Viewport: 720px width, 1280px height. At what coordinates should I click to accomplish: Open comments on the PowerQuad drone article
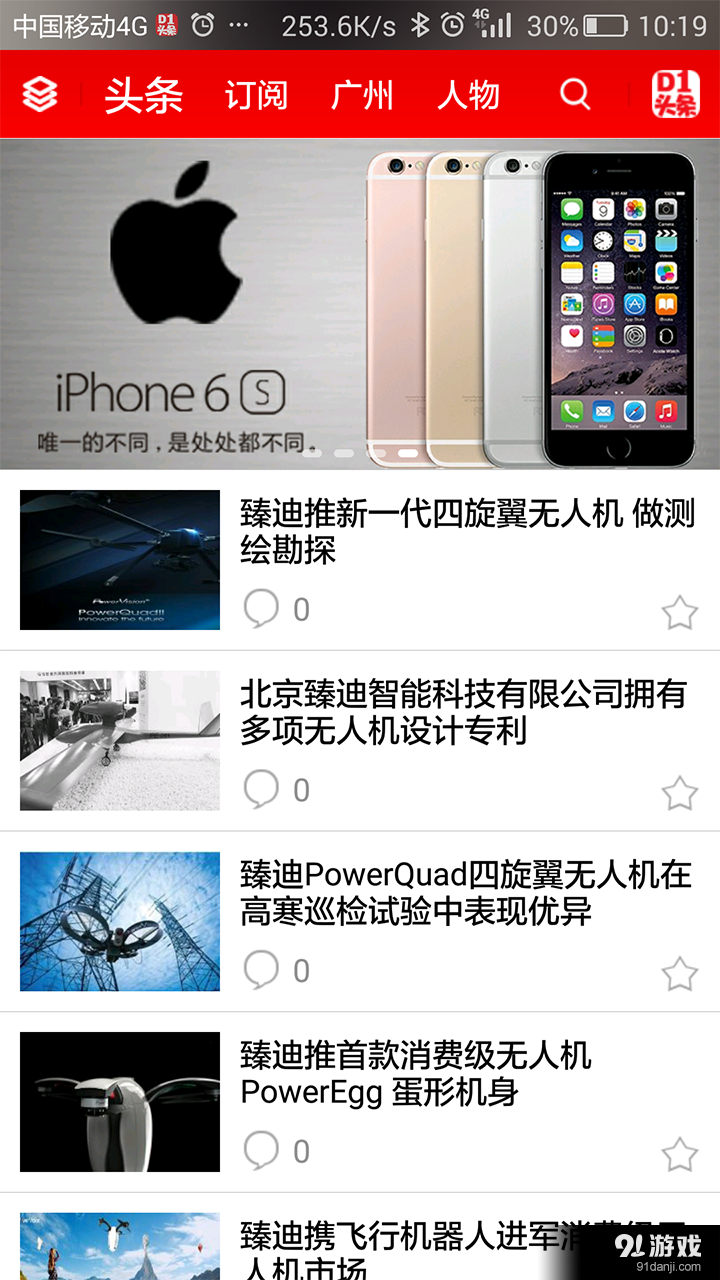pyautogui.click(x=262, y=970)
